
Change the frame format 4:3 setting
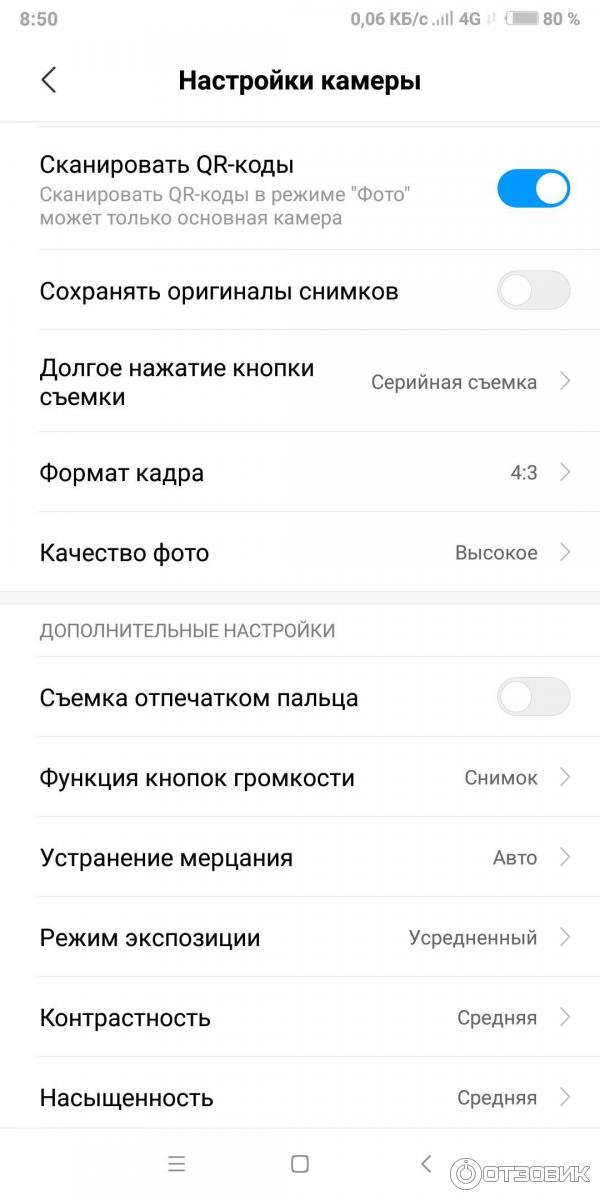coord(300,473)
